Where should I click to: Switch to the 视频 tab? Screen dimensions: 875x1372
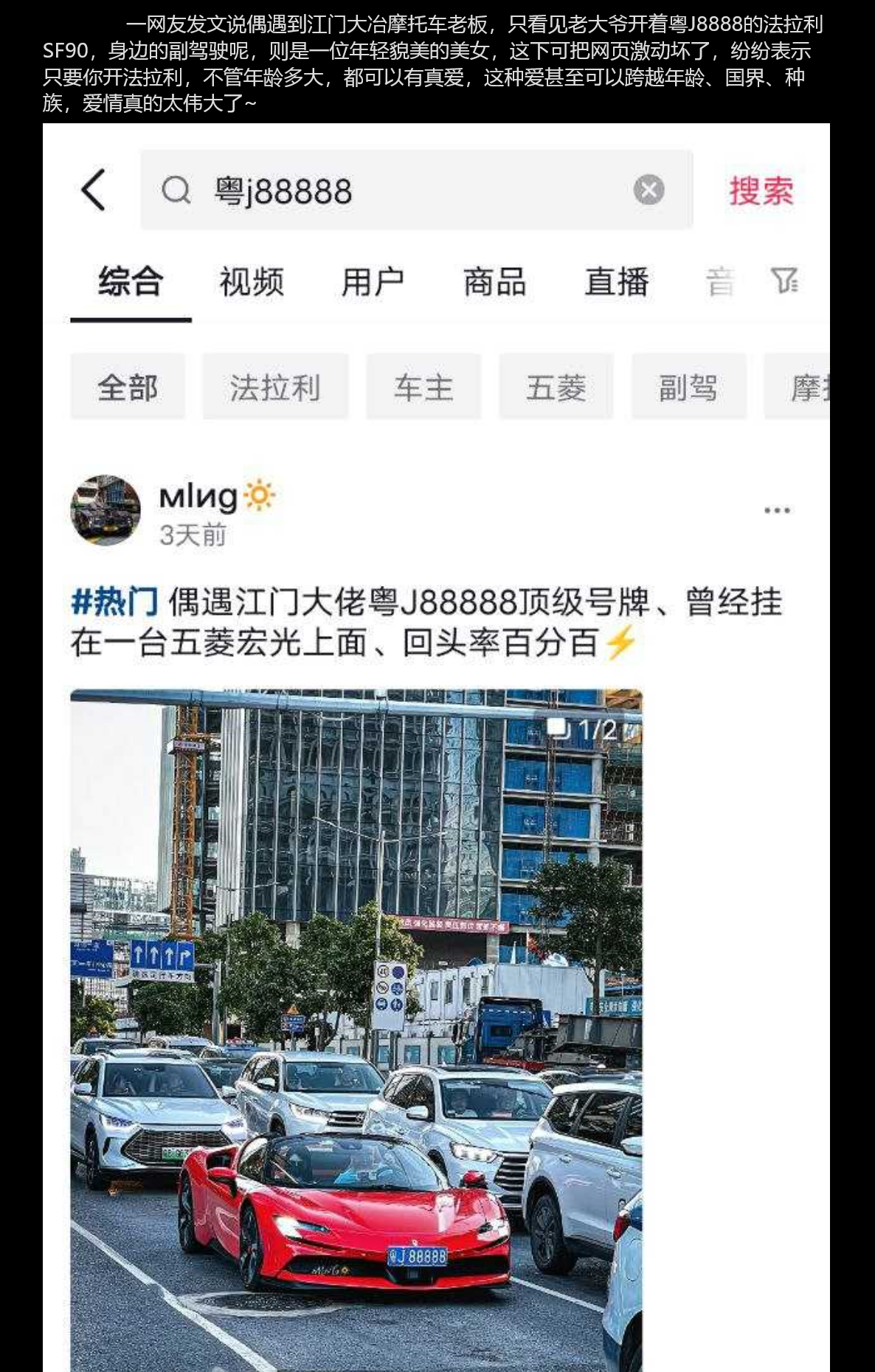coord(251,284)
